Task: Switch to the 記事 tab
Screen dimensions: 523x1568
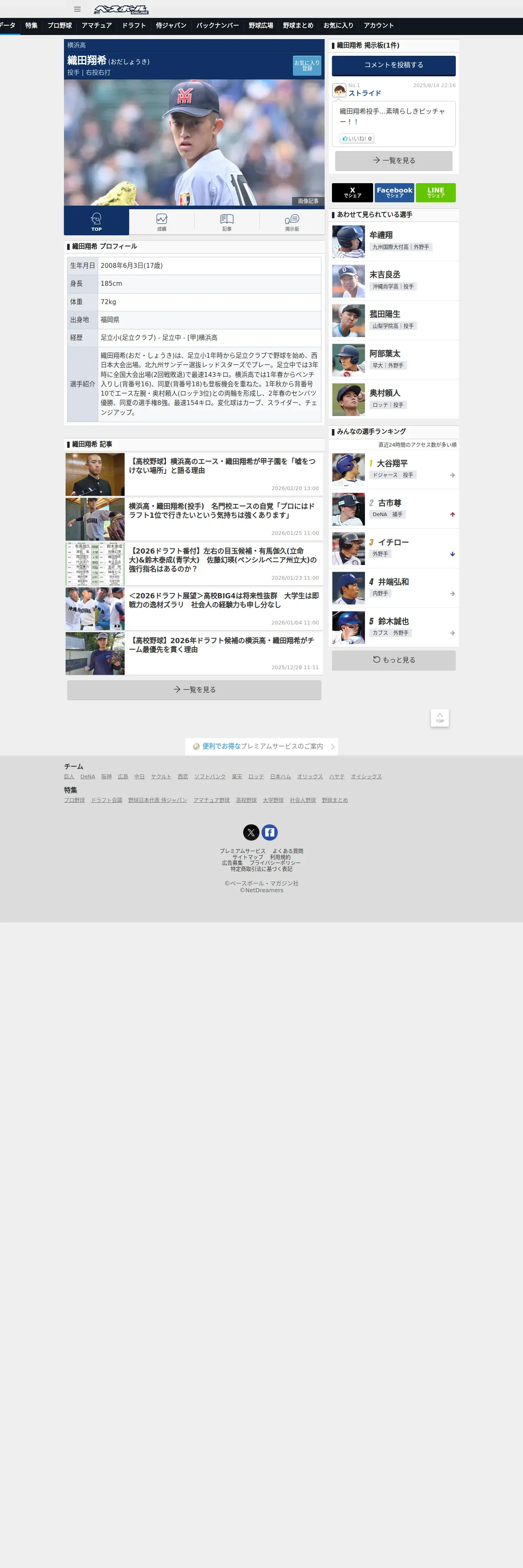Action: coord(226,221)
